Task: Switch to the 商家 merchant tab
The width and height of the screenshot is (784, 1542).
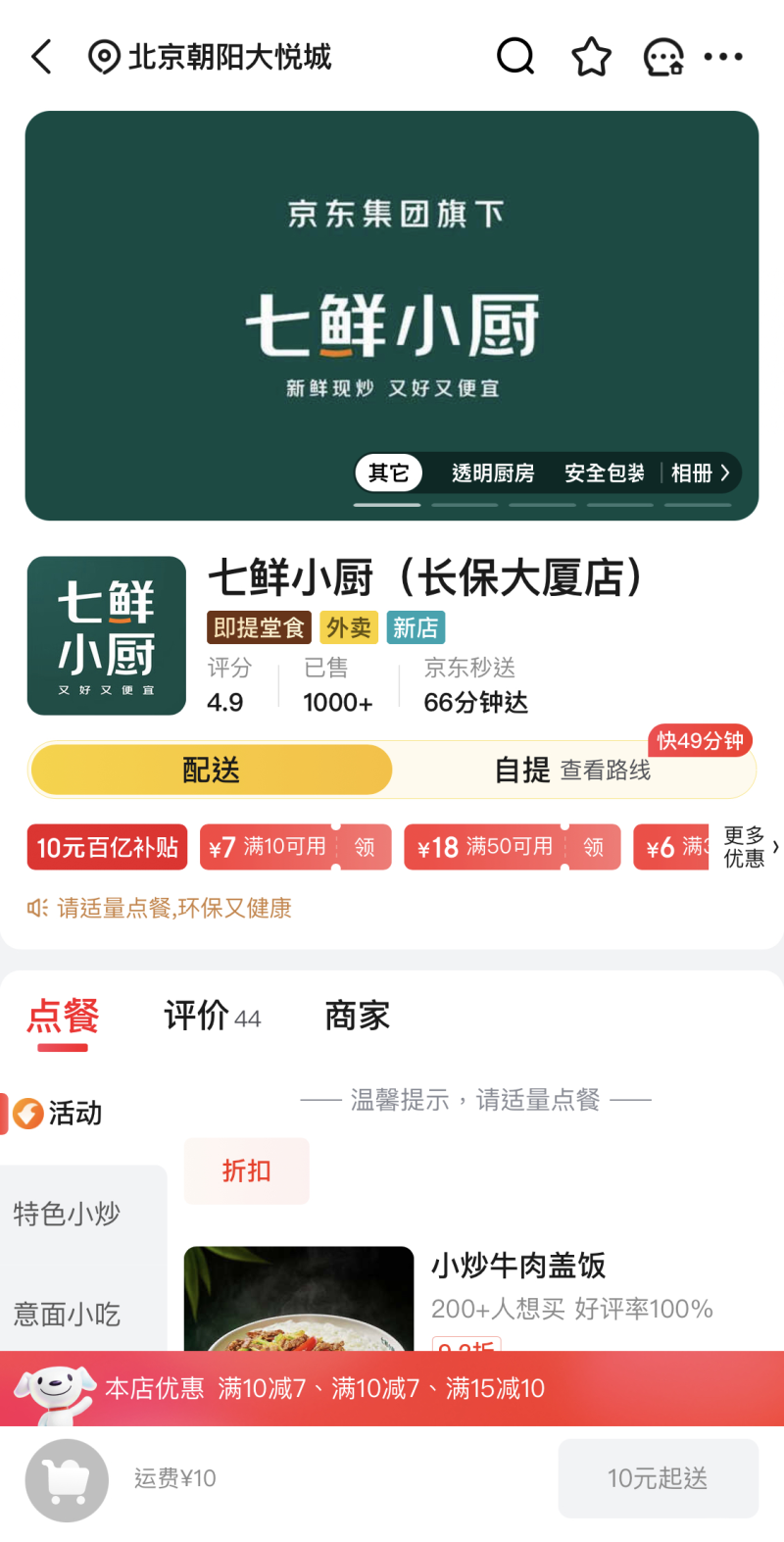Action: coord(358,1017)
